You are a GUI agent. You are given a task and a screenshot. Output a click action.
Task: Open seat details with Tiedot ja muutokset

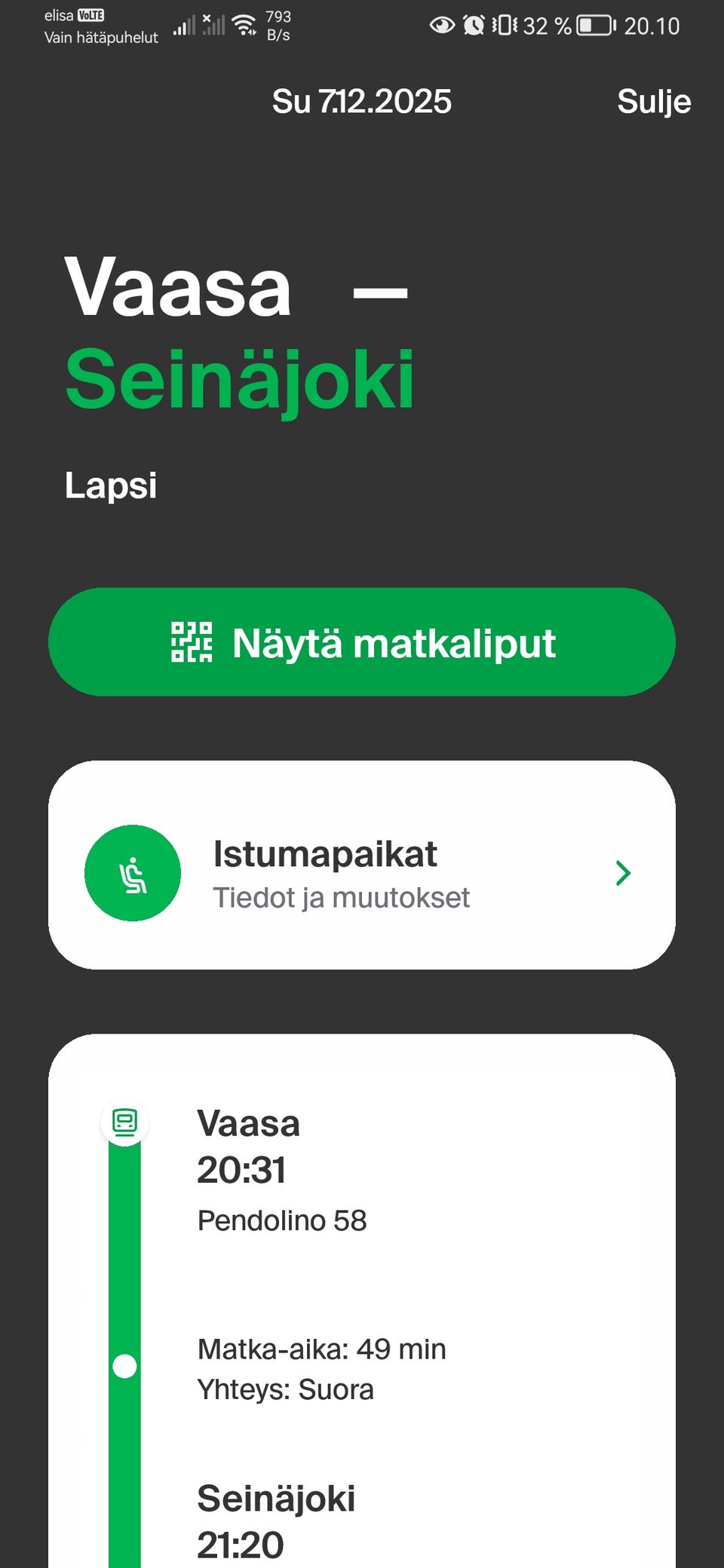tap(342, 897)
